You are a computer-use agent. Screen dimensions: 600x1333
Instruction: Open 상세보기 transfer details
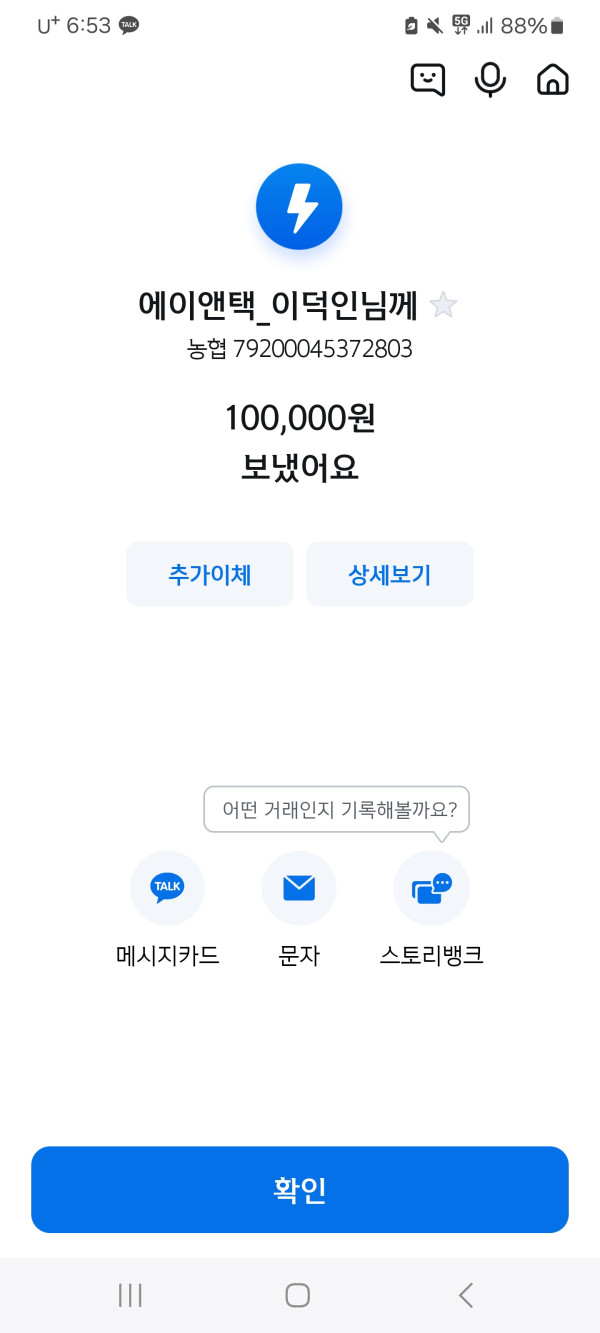389,574
